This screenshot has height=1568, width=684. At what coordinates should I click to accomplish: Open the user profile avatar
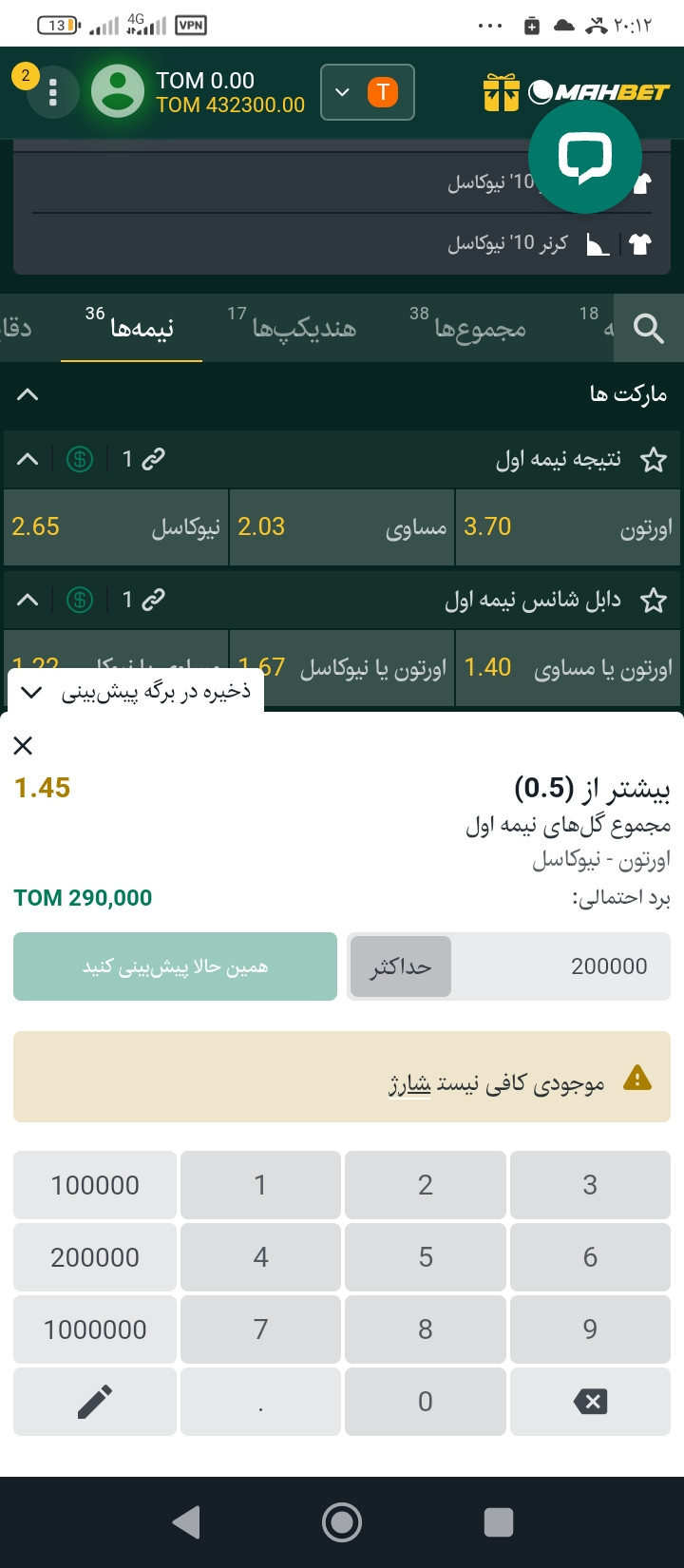[x=118, y=92]
